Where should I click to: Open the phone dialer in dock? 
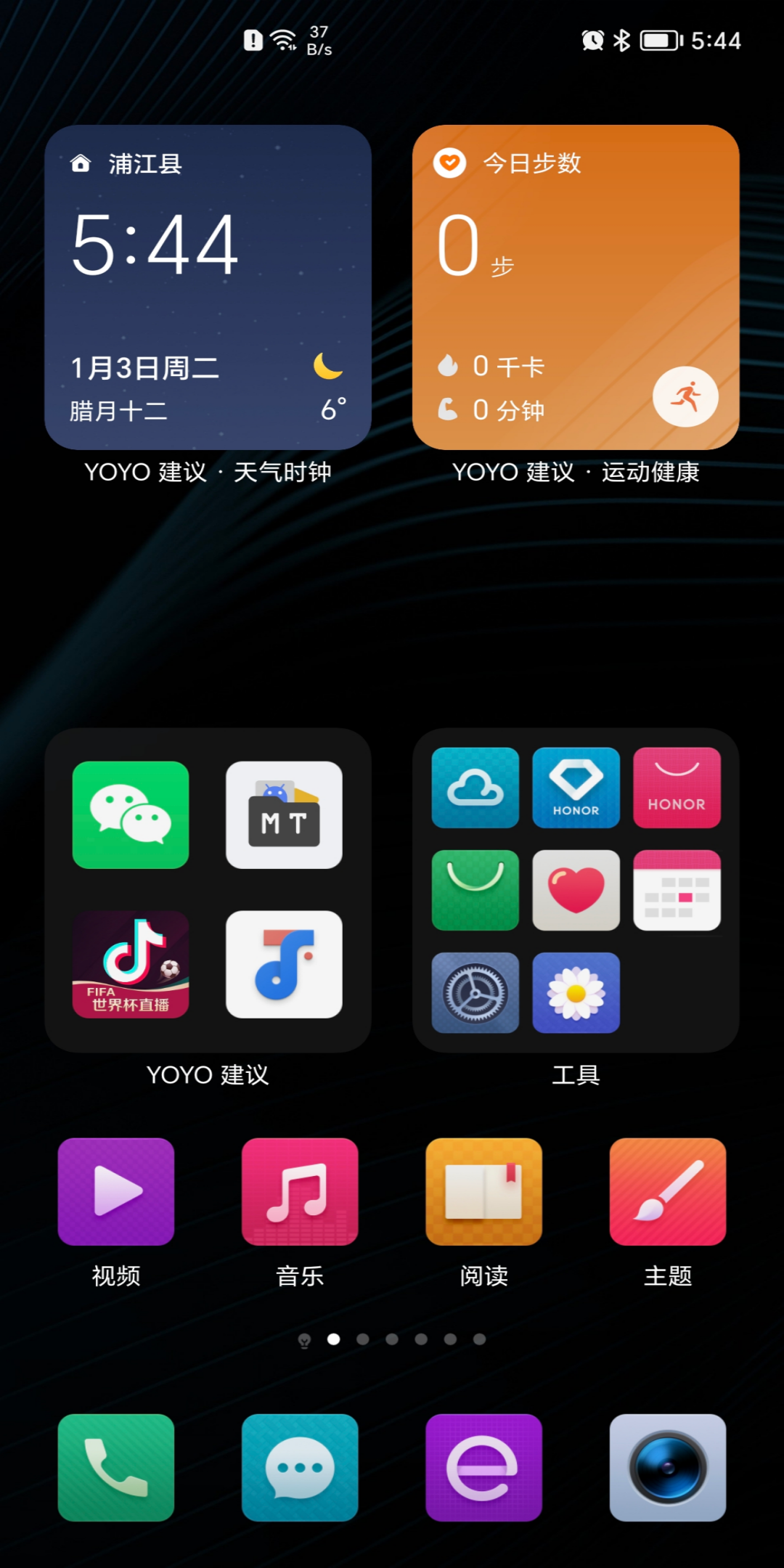(116, 1467)
